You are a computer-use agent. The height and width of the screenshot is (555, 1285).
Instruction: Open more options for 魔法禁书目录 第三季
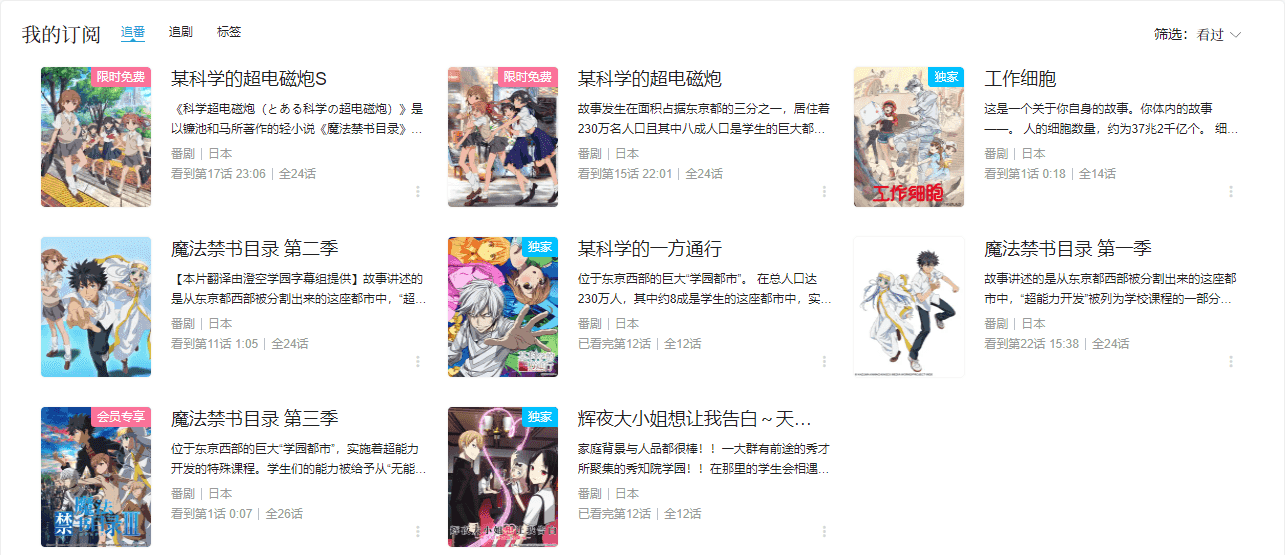418,532
